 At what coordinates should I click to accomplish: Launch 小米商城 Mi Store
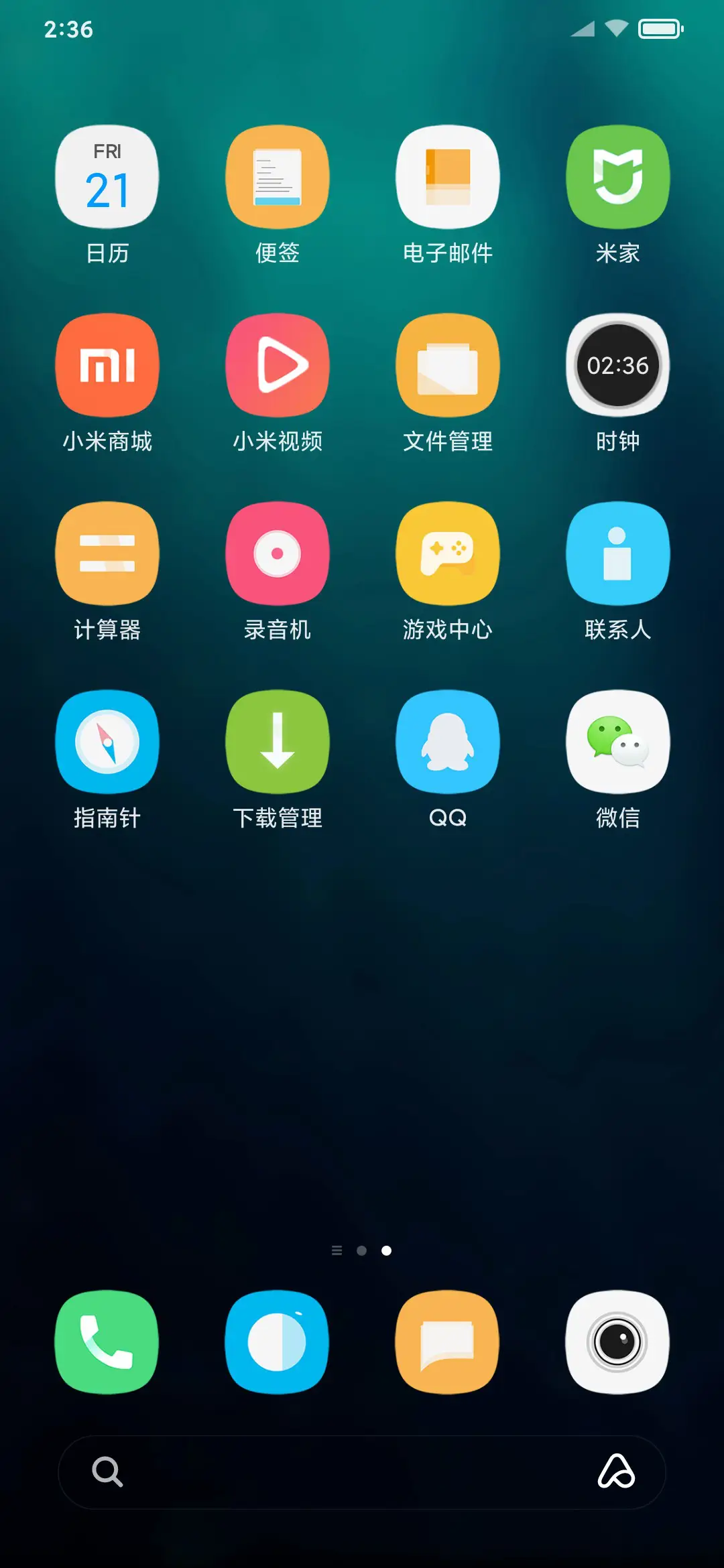click(x=107, y=364)
